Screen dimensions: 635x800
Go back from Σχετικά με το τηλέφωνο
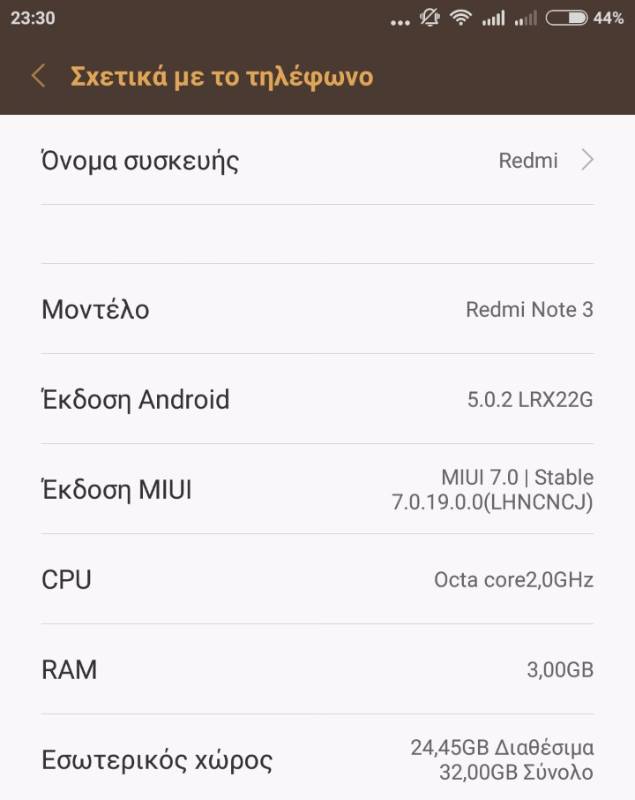click(39, 76)
